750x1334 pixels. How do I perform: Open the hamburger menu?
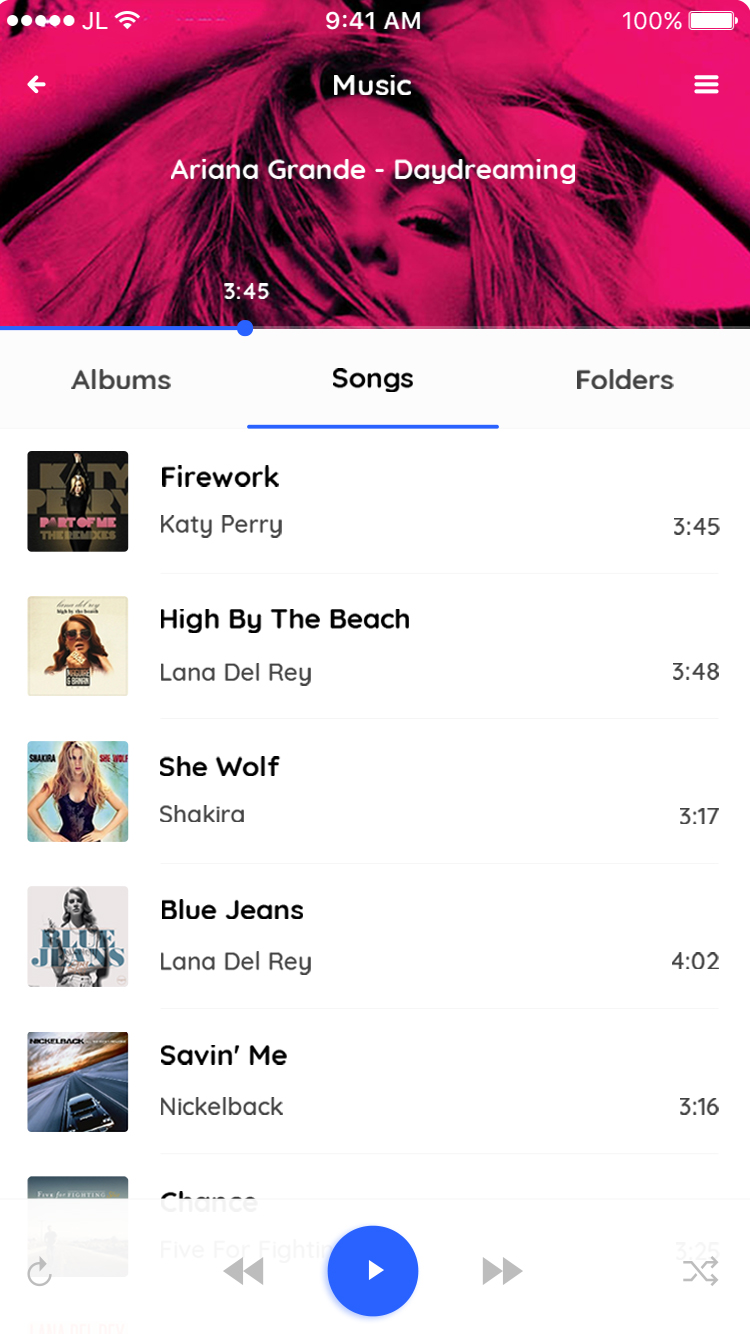tap(706, 85)
